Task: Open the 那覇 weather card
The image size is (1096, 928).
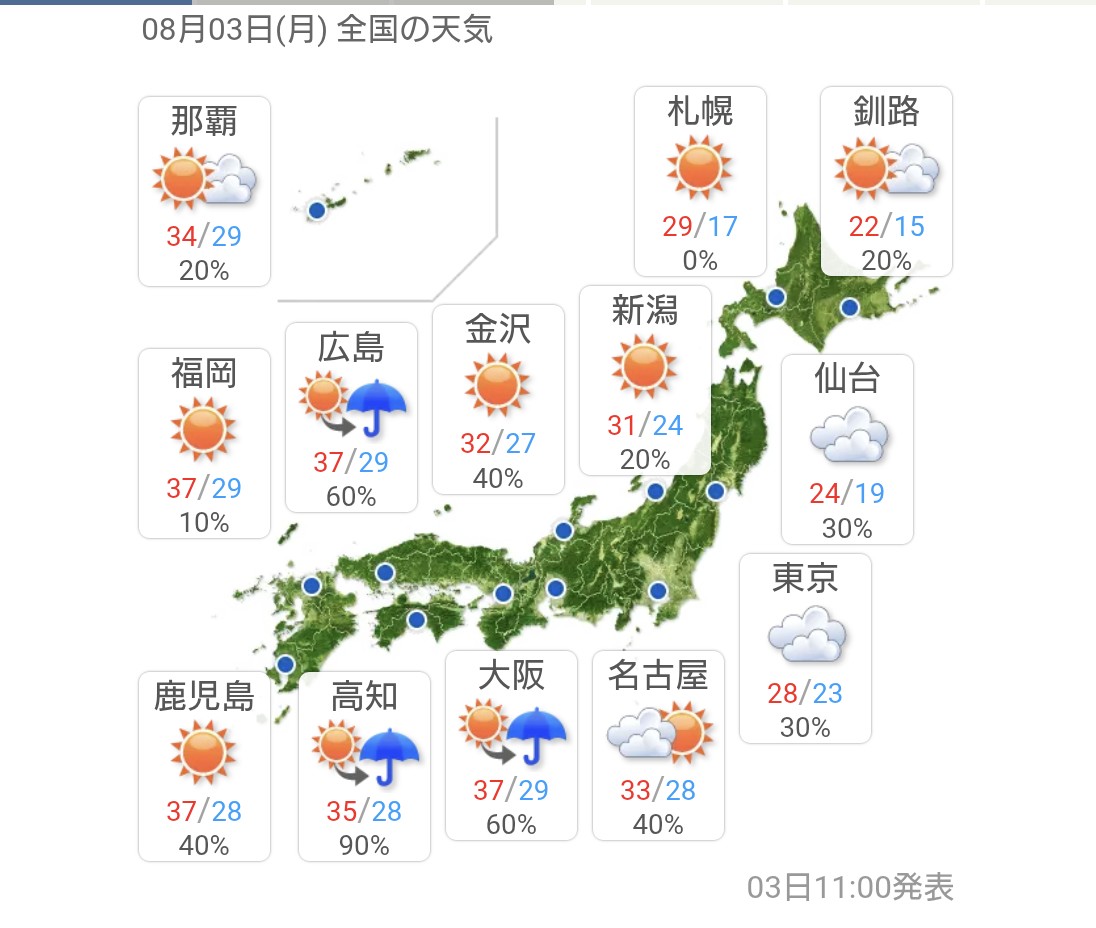Action: (204, 191)
